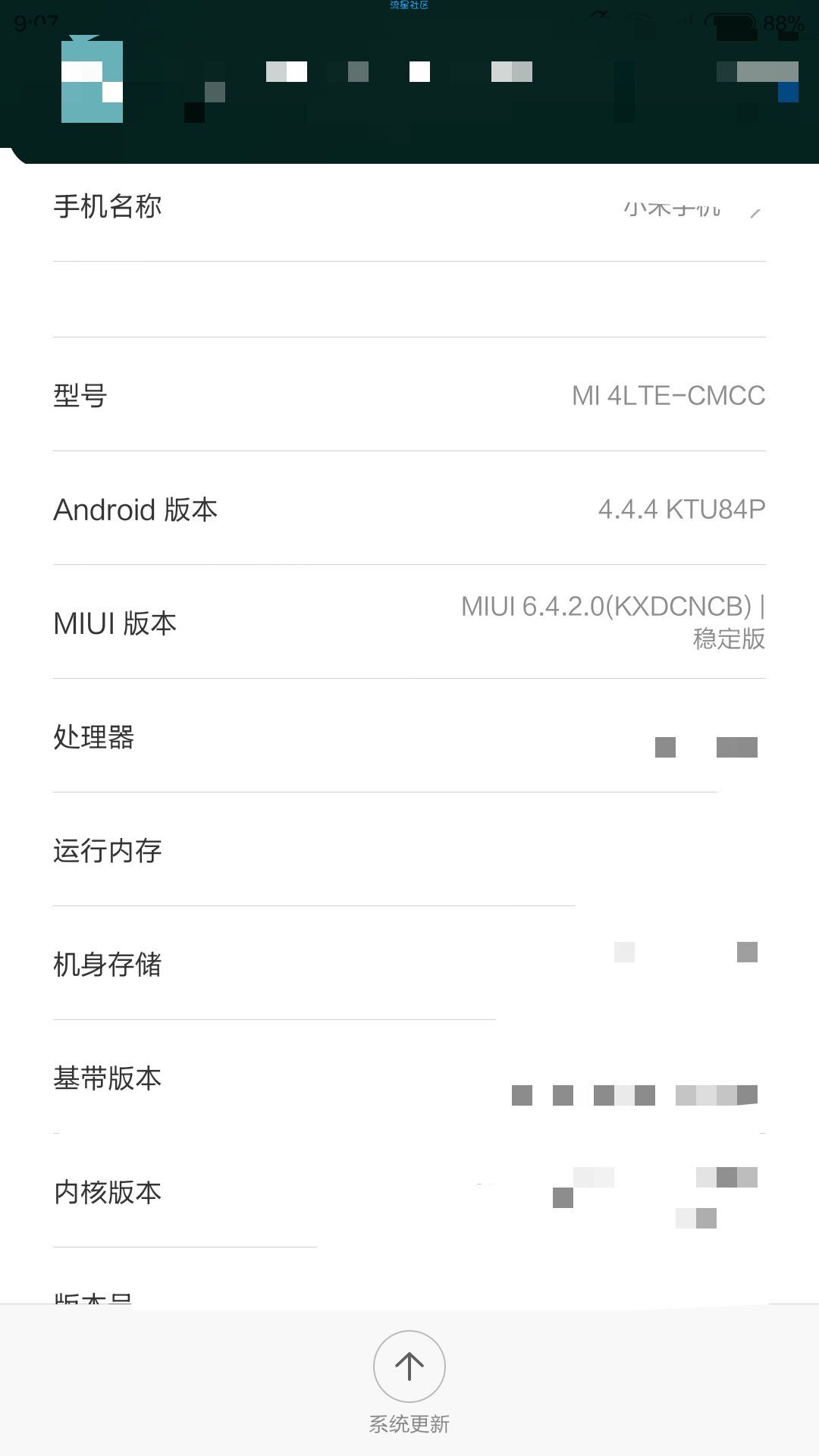The width and height of the screenshot is (819, 1456).
Task: Tap the Android 版本 row
Action: coord(409,508)
